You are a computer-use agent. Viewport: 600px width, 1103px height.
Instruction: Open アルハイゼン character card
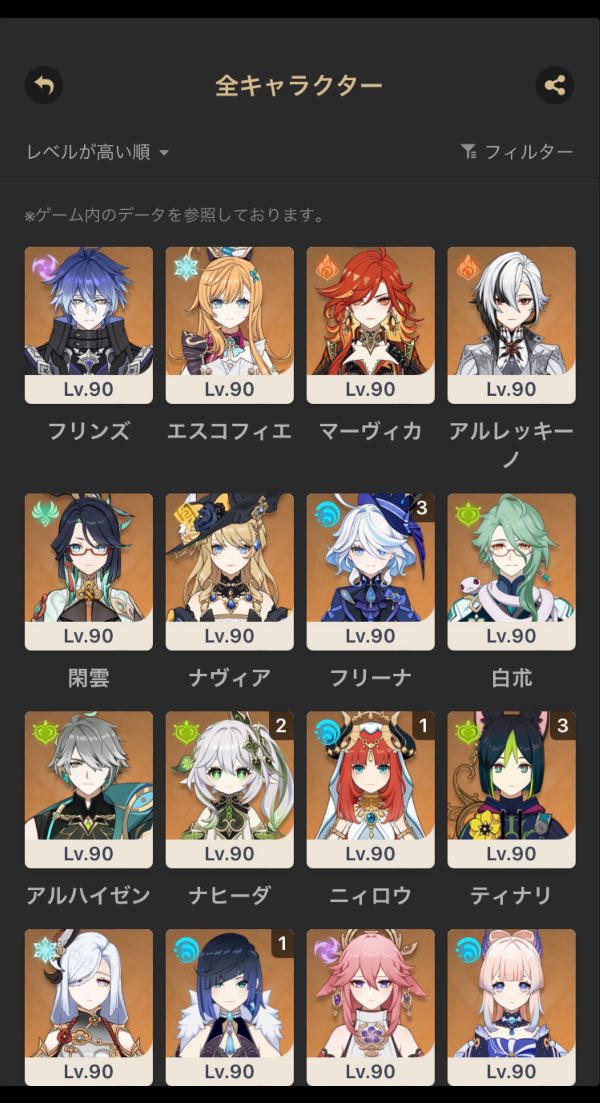pyautogui.click(x=89, y=789)
